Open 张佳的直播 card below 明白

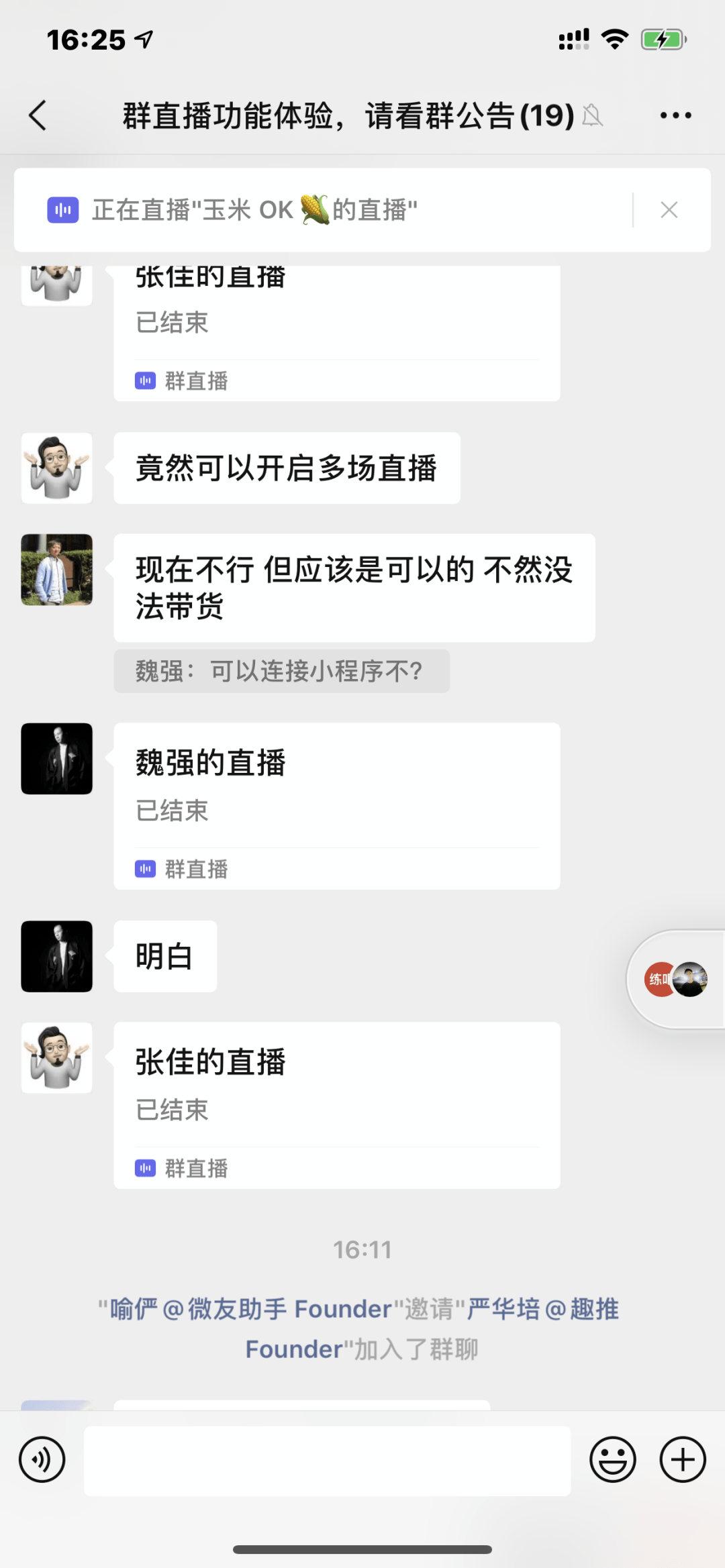pos(336,1104)
